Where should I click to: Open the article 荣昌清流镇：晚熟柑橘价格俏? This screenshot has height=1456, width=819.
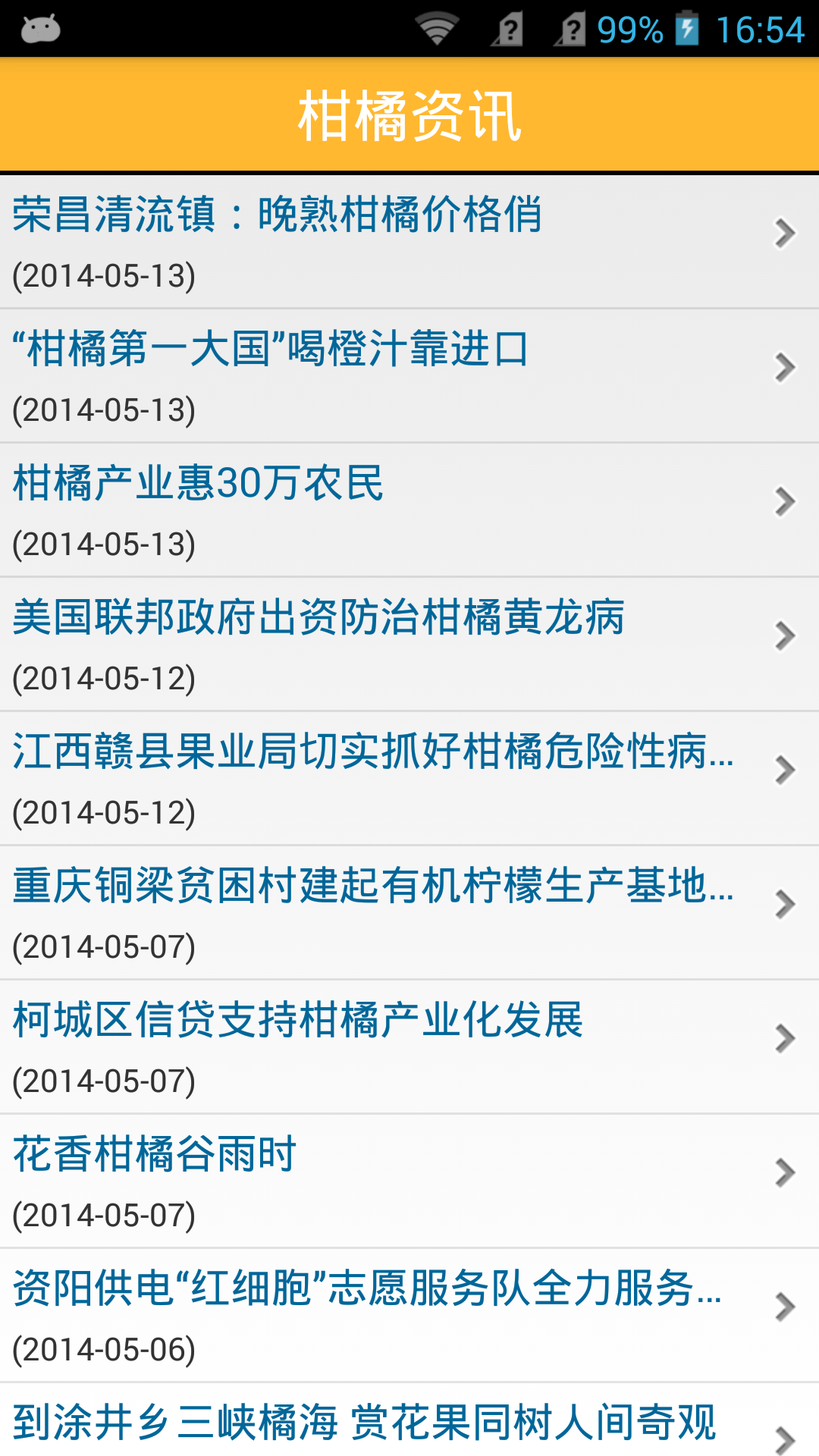tap(409, 242)
